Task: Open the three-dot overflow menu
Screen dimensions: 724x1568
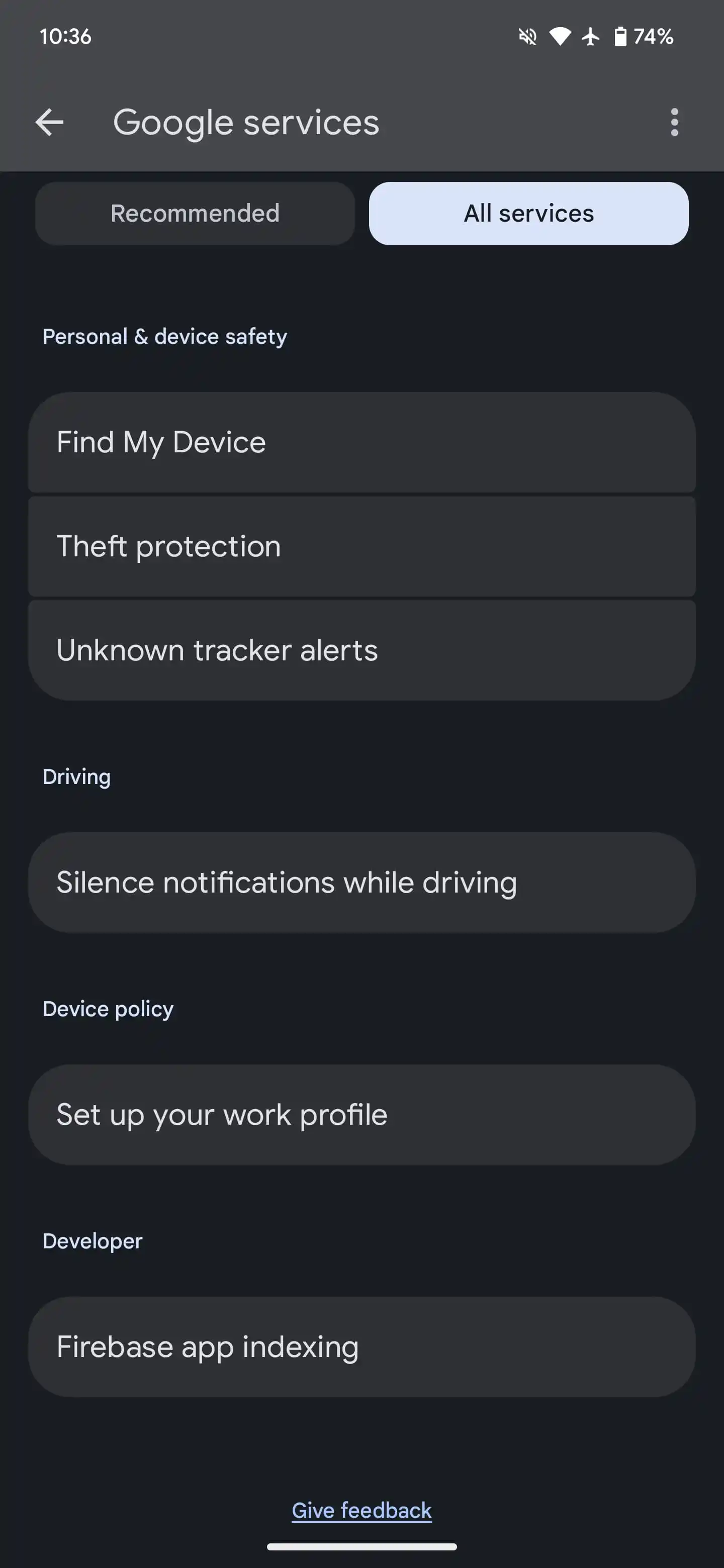Action: pyautogui.click(x=675, y=122)
